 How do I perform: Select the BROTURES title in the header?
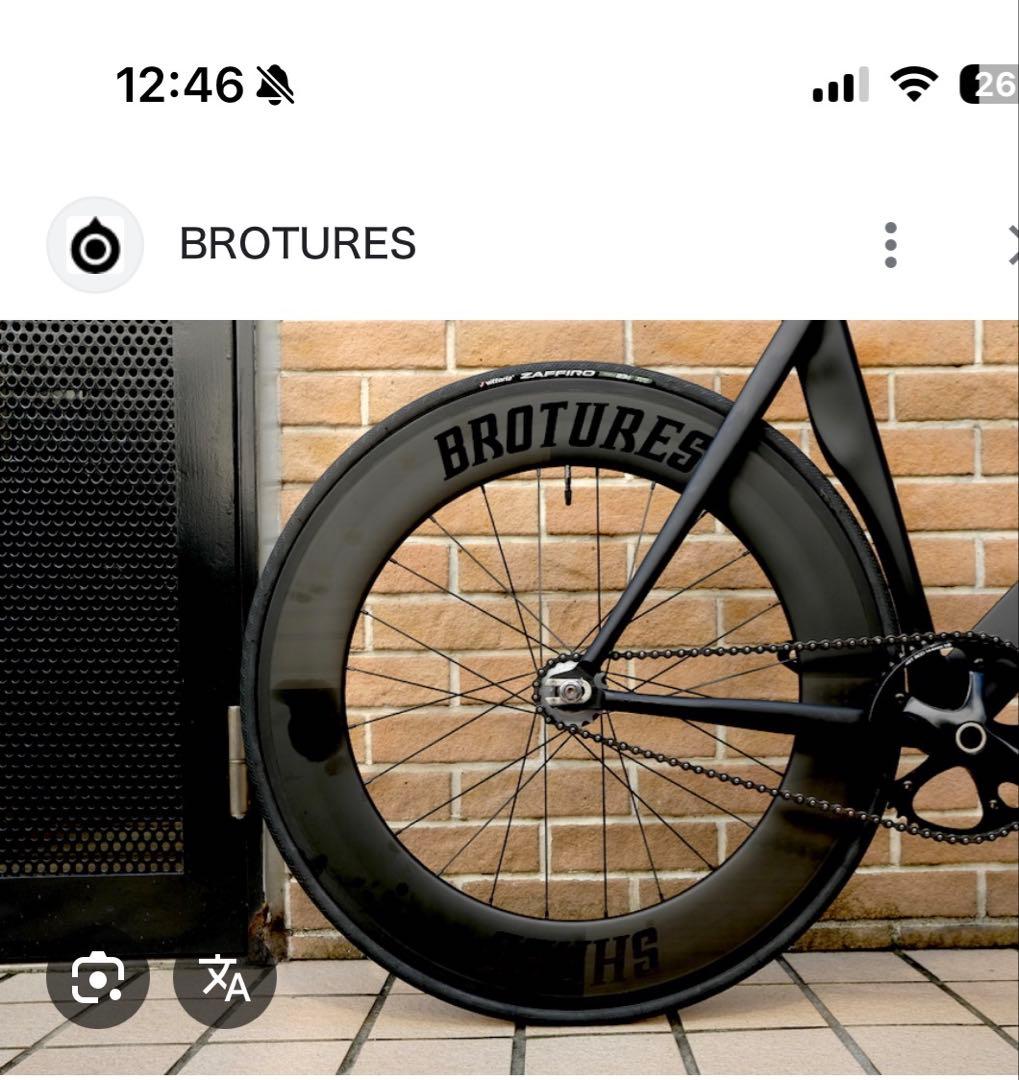[297, 242]
